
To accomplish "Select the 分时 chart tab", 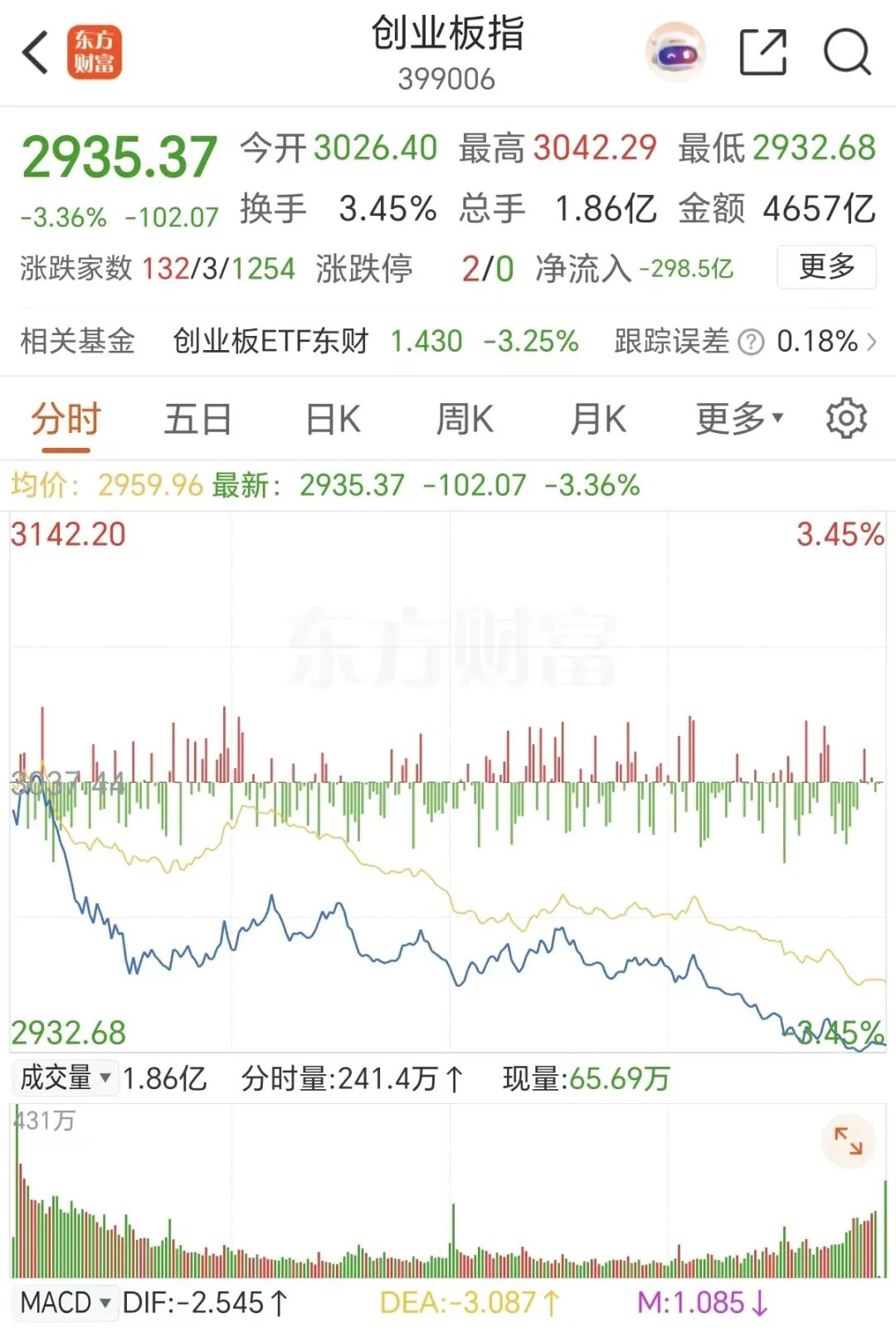I will tap(66, 420).
